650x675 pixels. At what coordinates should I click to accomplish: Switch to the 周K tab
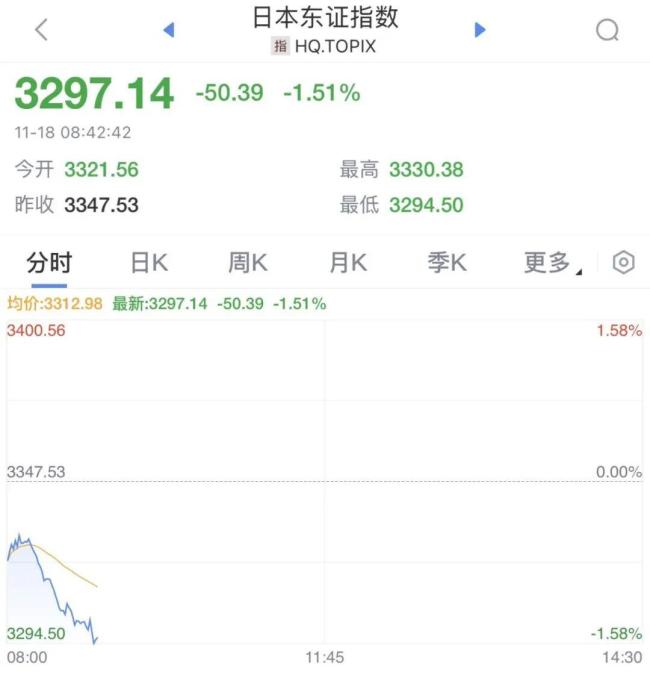click(x=248, y=263)
